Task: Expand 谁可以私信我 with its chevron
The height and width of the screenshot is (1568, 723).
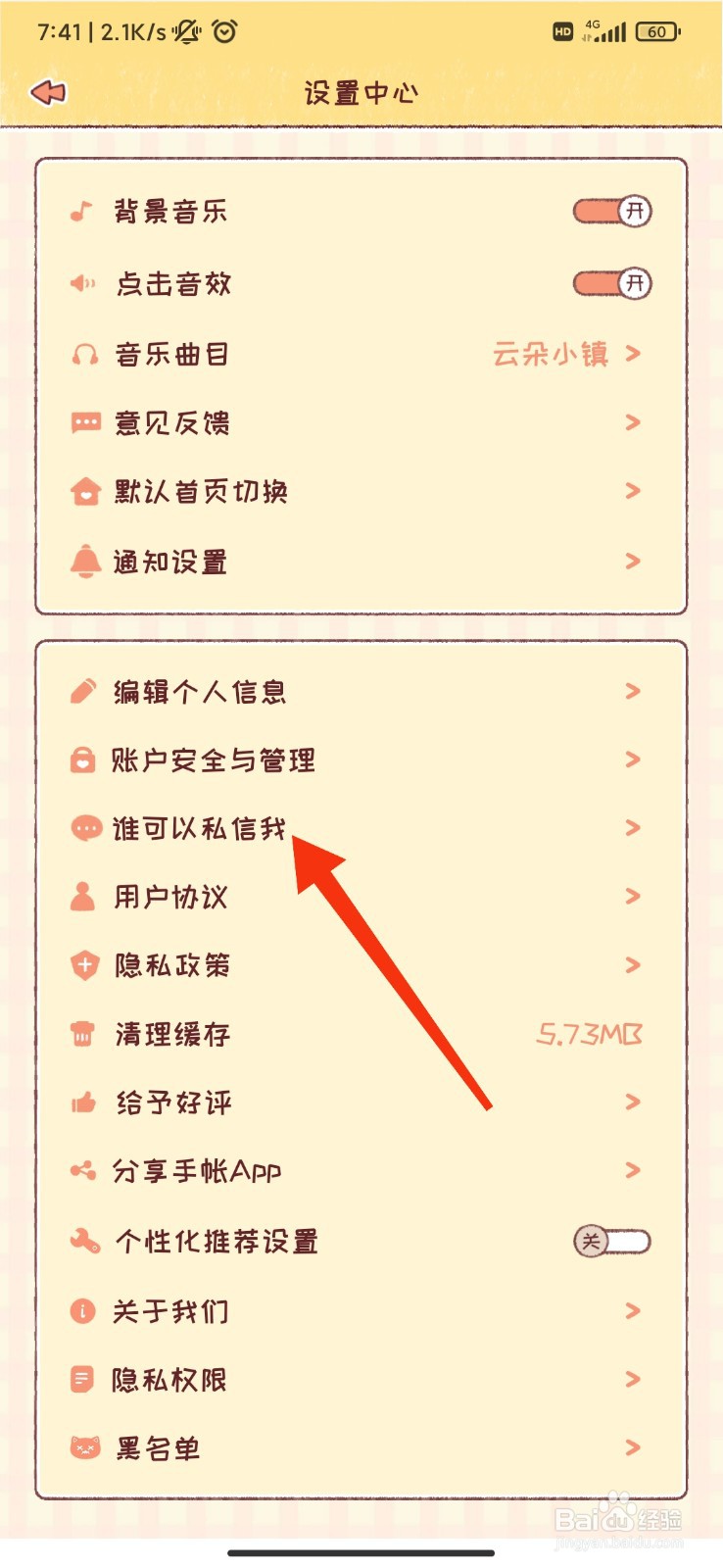Action: click(x=632, y=828)
